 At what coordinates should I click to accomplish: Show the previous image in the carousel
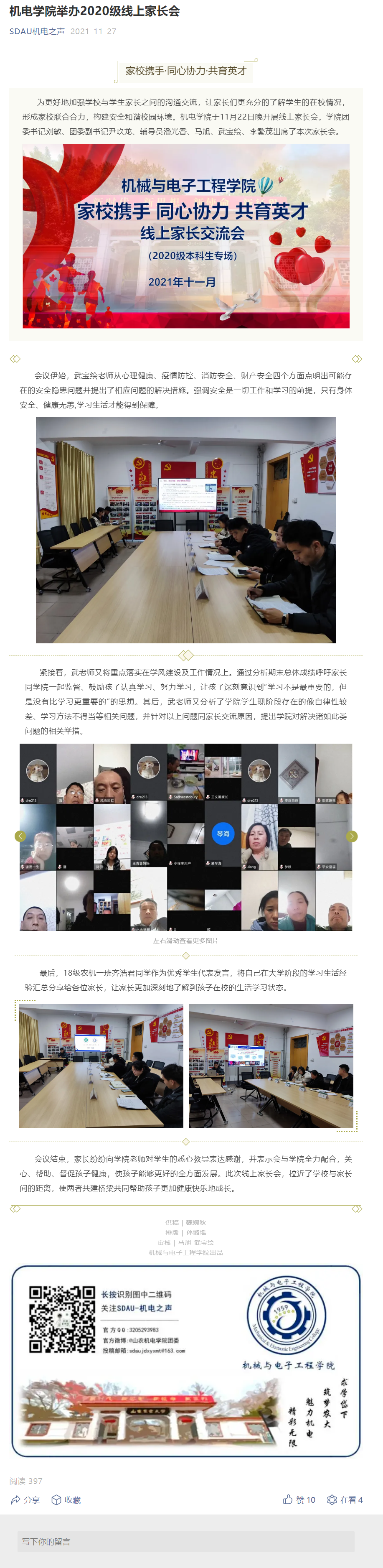(20, 836)
